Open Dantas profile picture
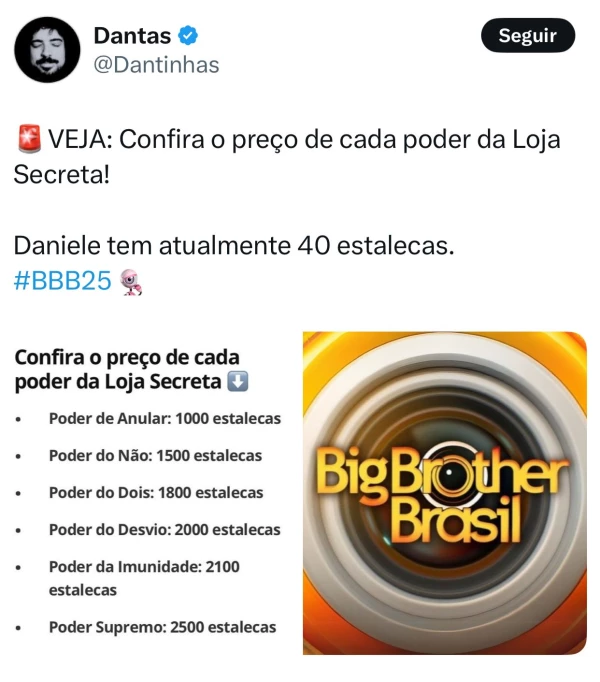Viewport: 600px width, 682px height. (47, 49)
